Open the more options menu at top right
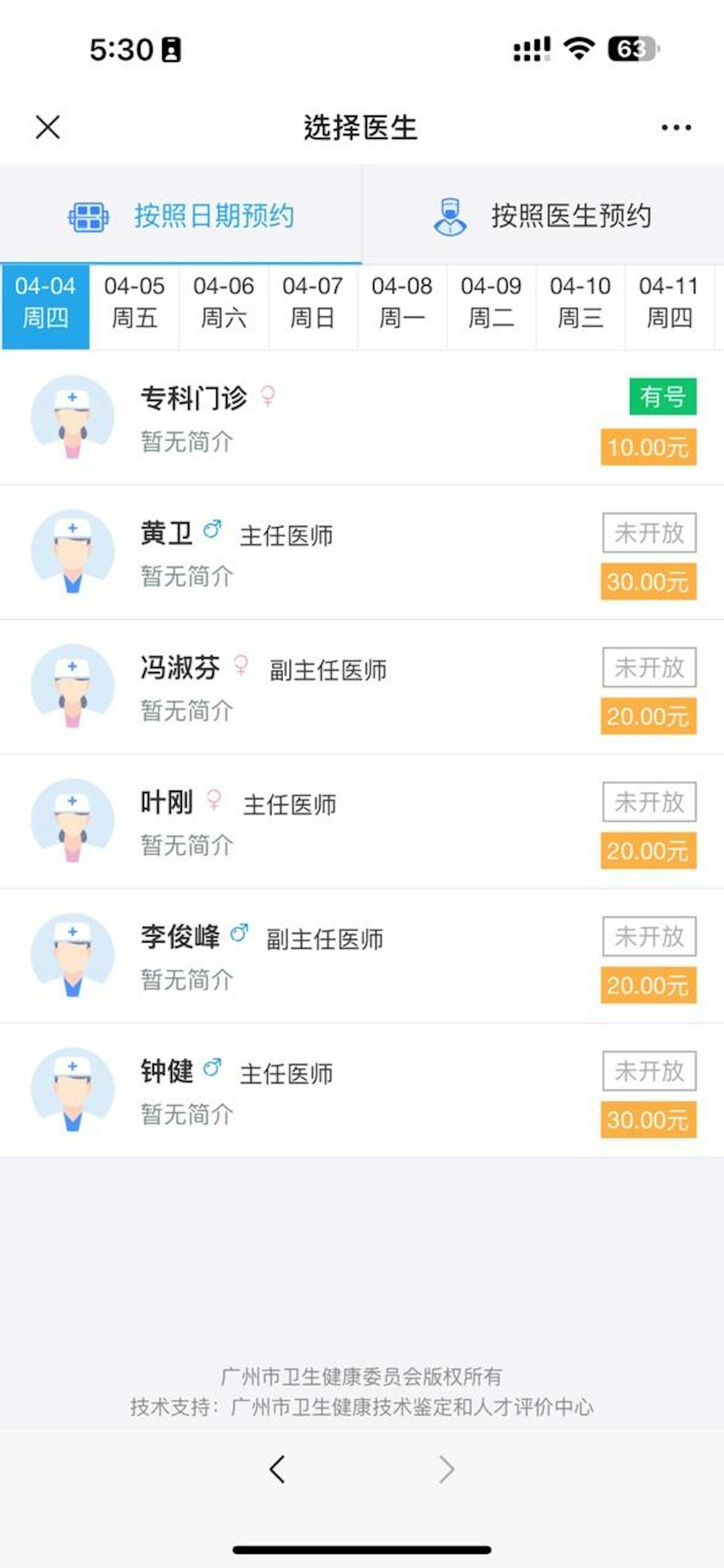724x1568 pixels. [x=676, y=127]
